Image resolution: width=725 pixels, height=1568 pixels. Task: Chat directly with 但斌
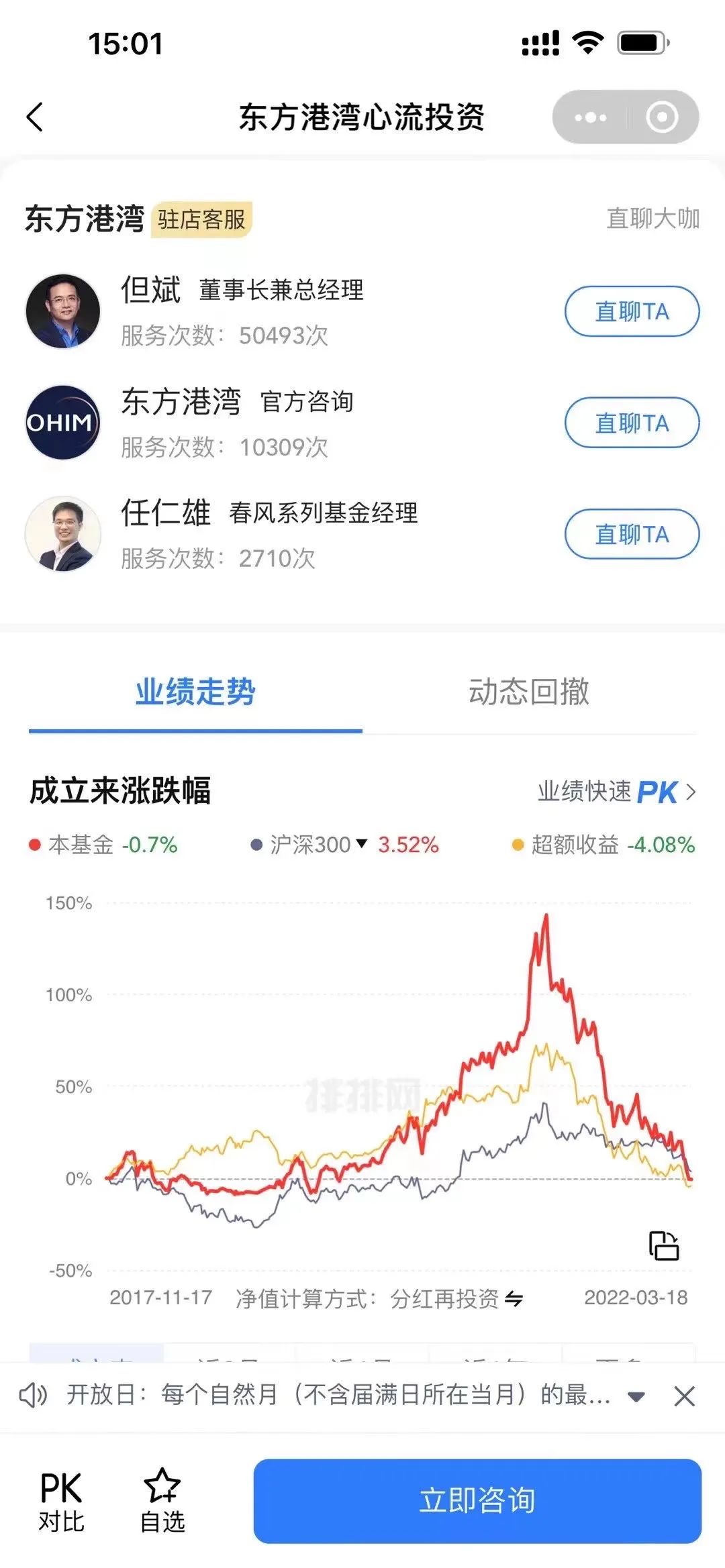click(632, 311)
